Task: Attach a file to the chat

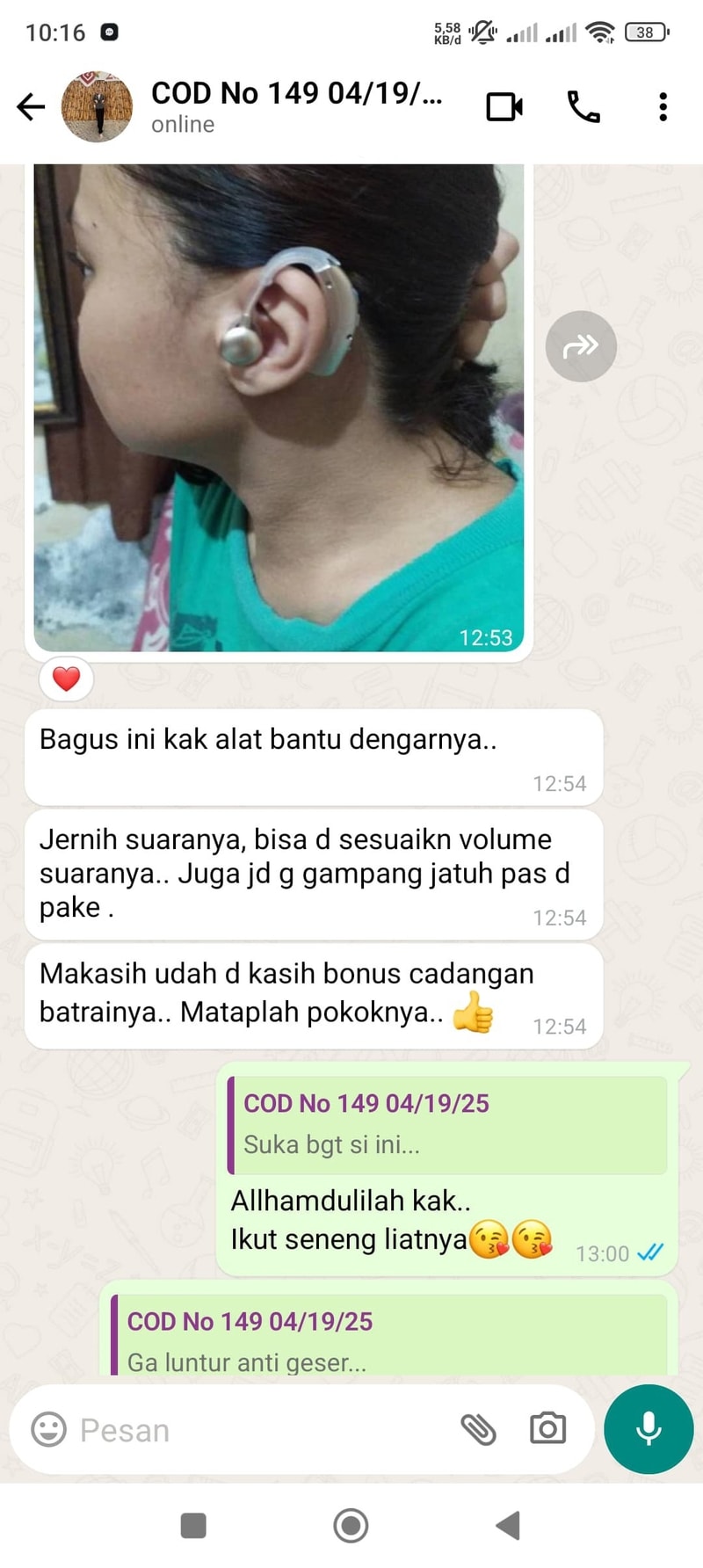Action: coord(479,1430)
